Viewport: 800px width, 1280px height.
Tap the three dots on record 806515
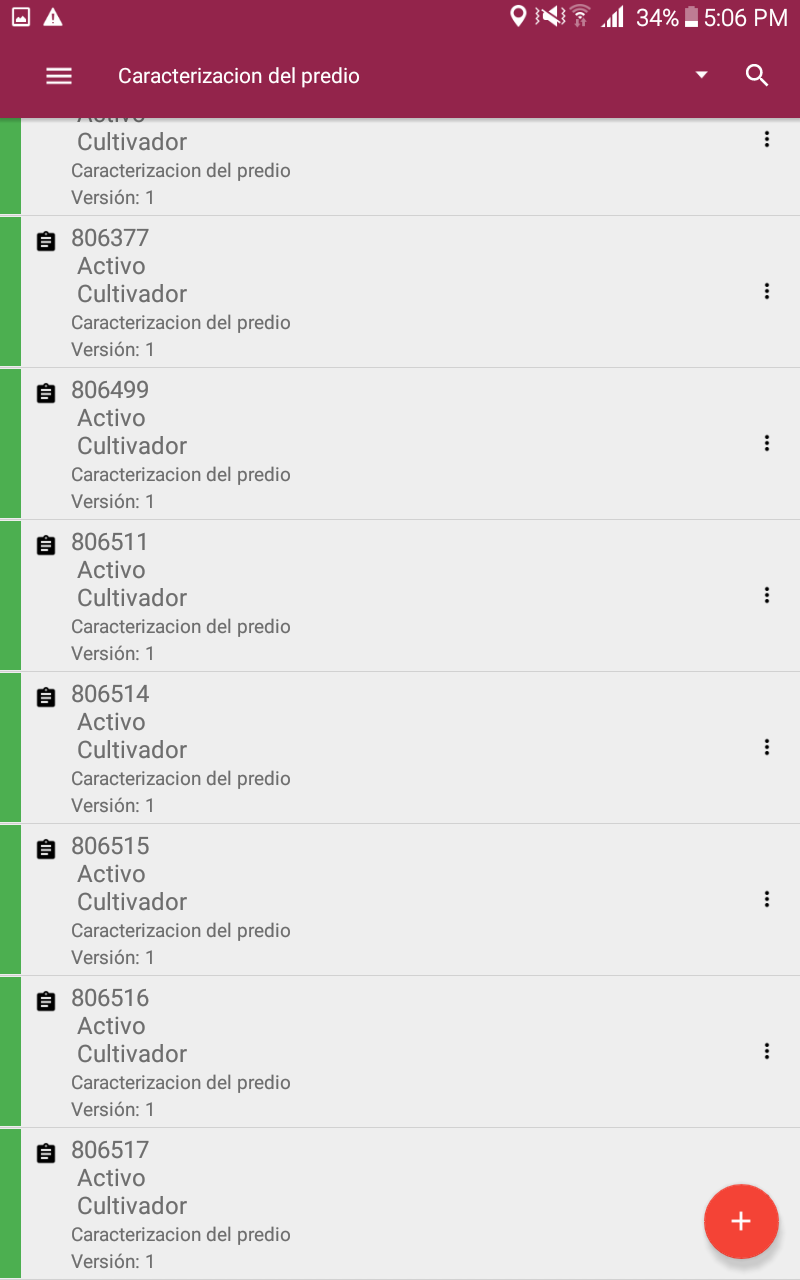pyautogui.click(x=767, y=899)
